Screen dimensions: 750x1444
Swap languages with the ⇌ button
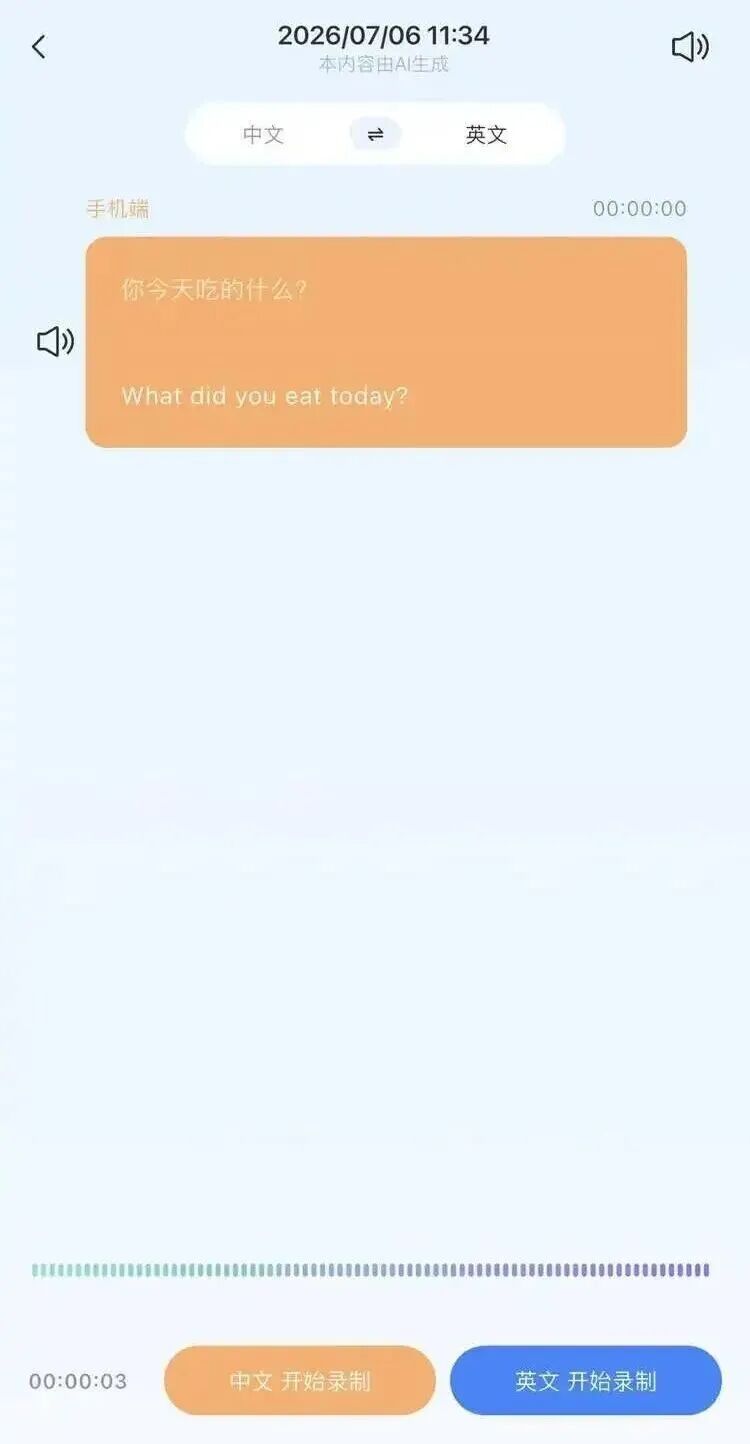[375, 134]
